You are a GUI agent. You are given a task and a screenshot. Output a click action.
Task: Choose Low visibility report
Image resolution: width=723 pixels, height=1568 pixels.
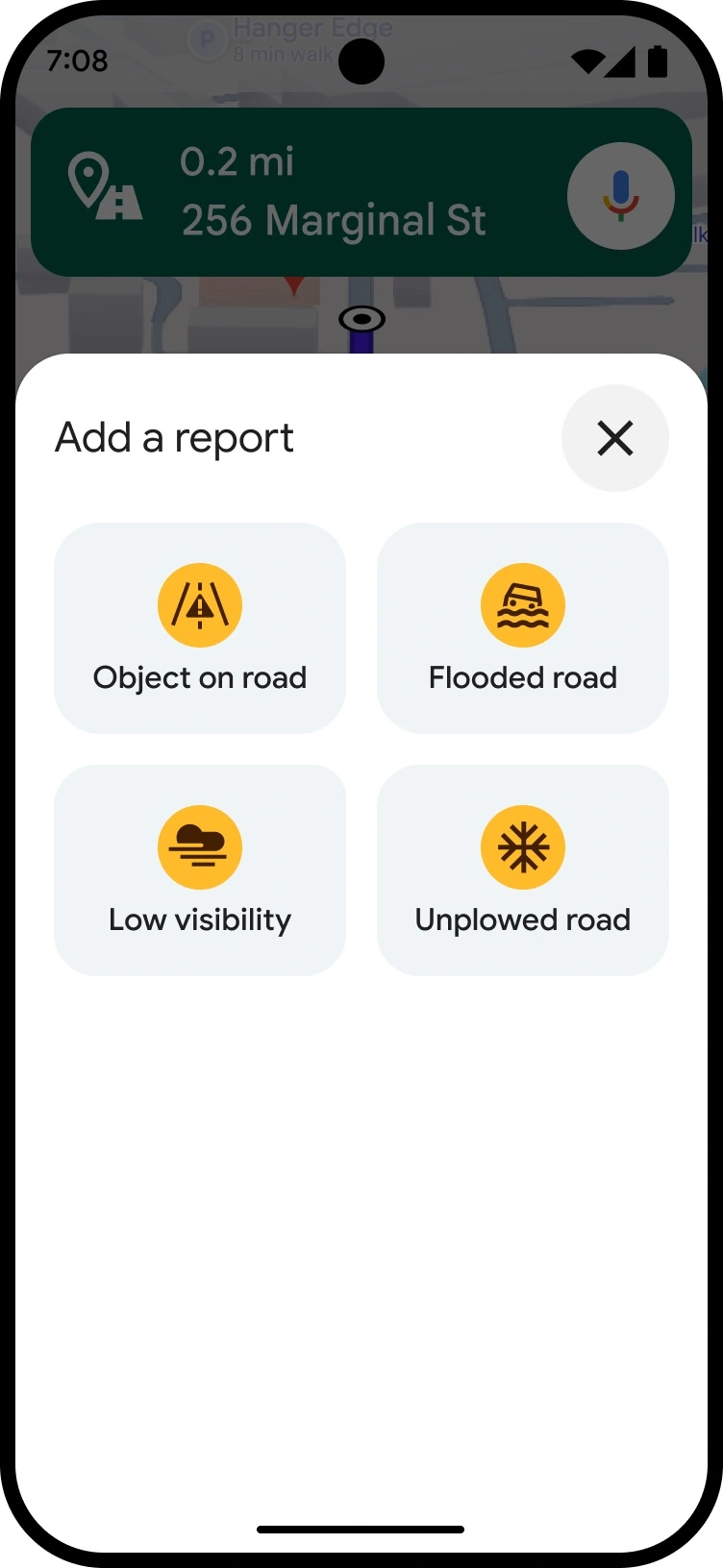[200, 870]
